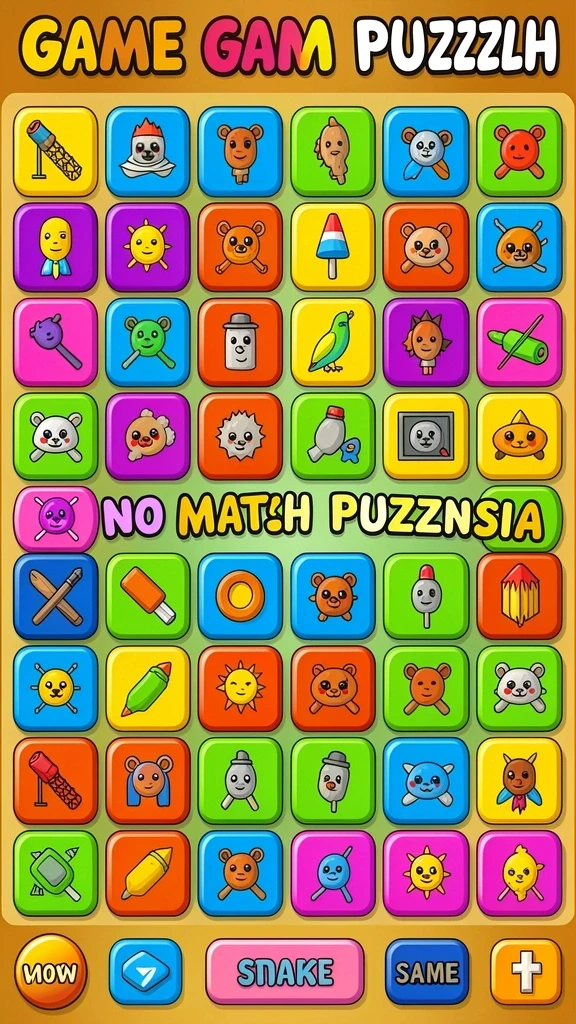Screen dimensions: 576x1024
Task: Tap the white seal with red crown tile
Action: 148,152
